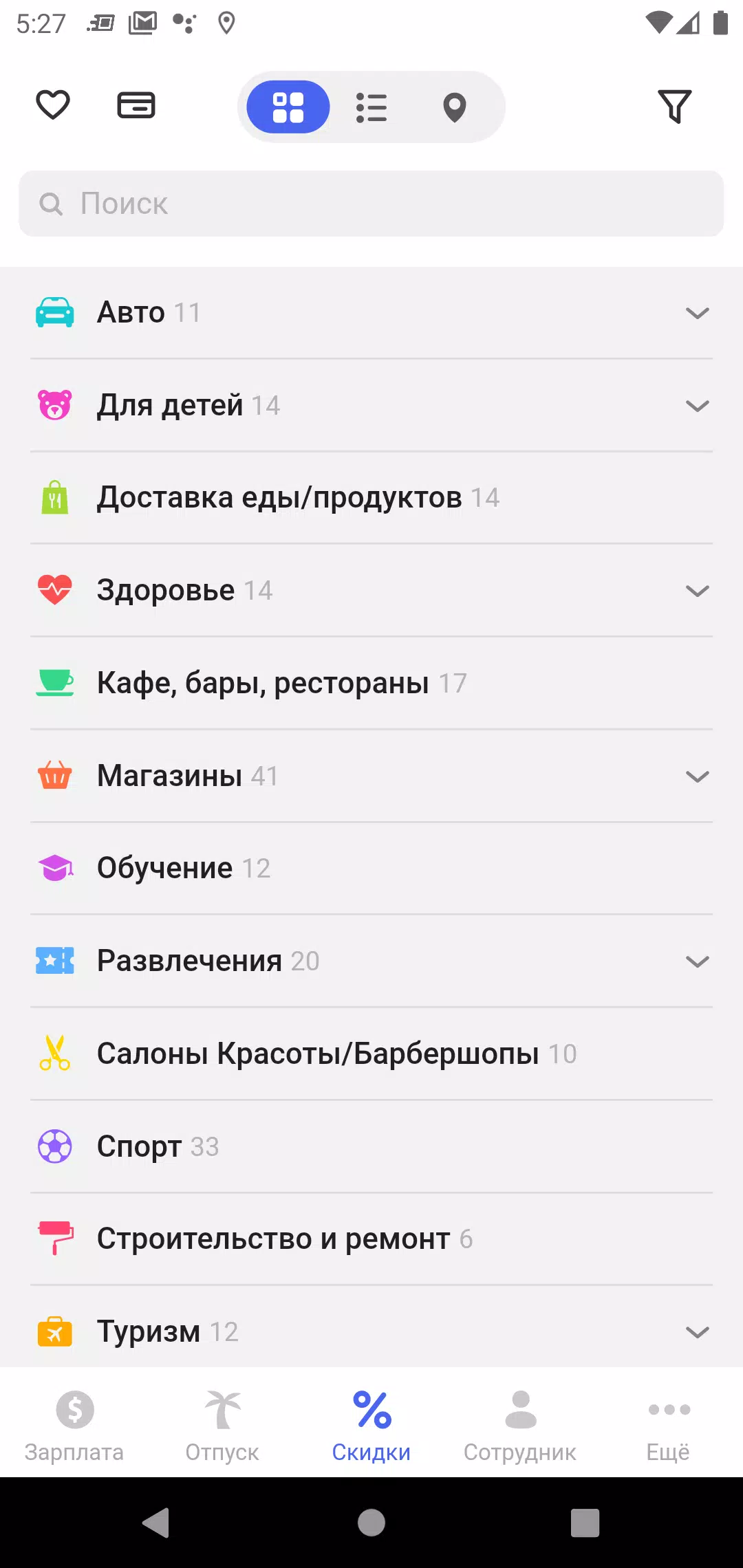Open the card icon in toolbar
The width and height of the screenshot is (743, 1568).
136,105
